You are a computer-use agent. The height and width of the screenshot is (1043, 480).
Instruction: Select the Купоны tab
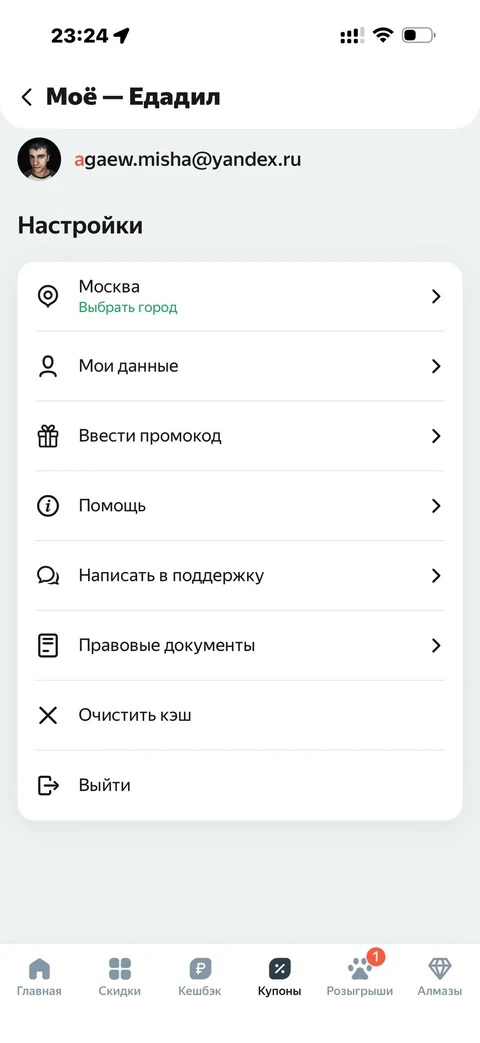280,976
